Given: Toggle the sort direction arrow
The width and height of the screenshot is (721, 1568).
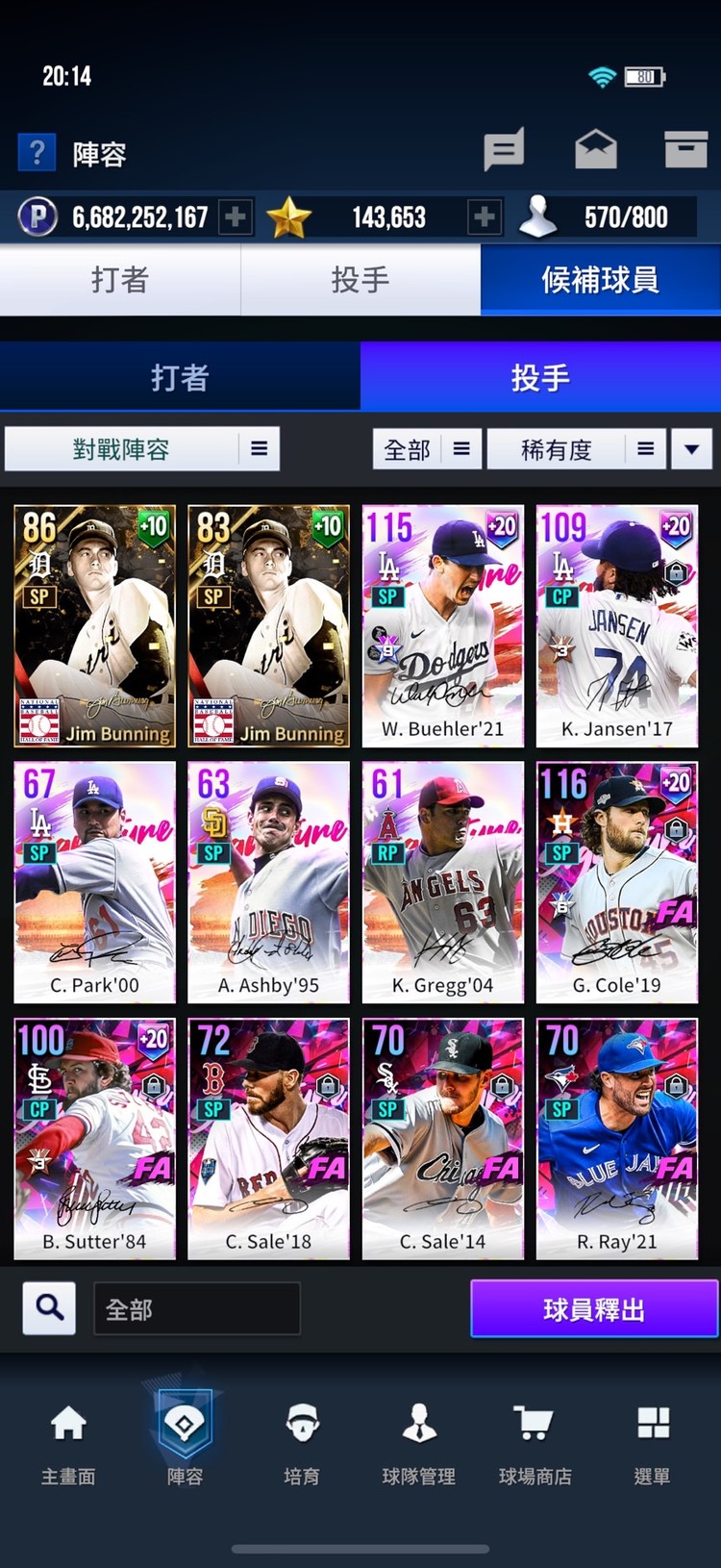Looking at the screenshot, I should tap(691, 449).
